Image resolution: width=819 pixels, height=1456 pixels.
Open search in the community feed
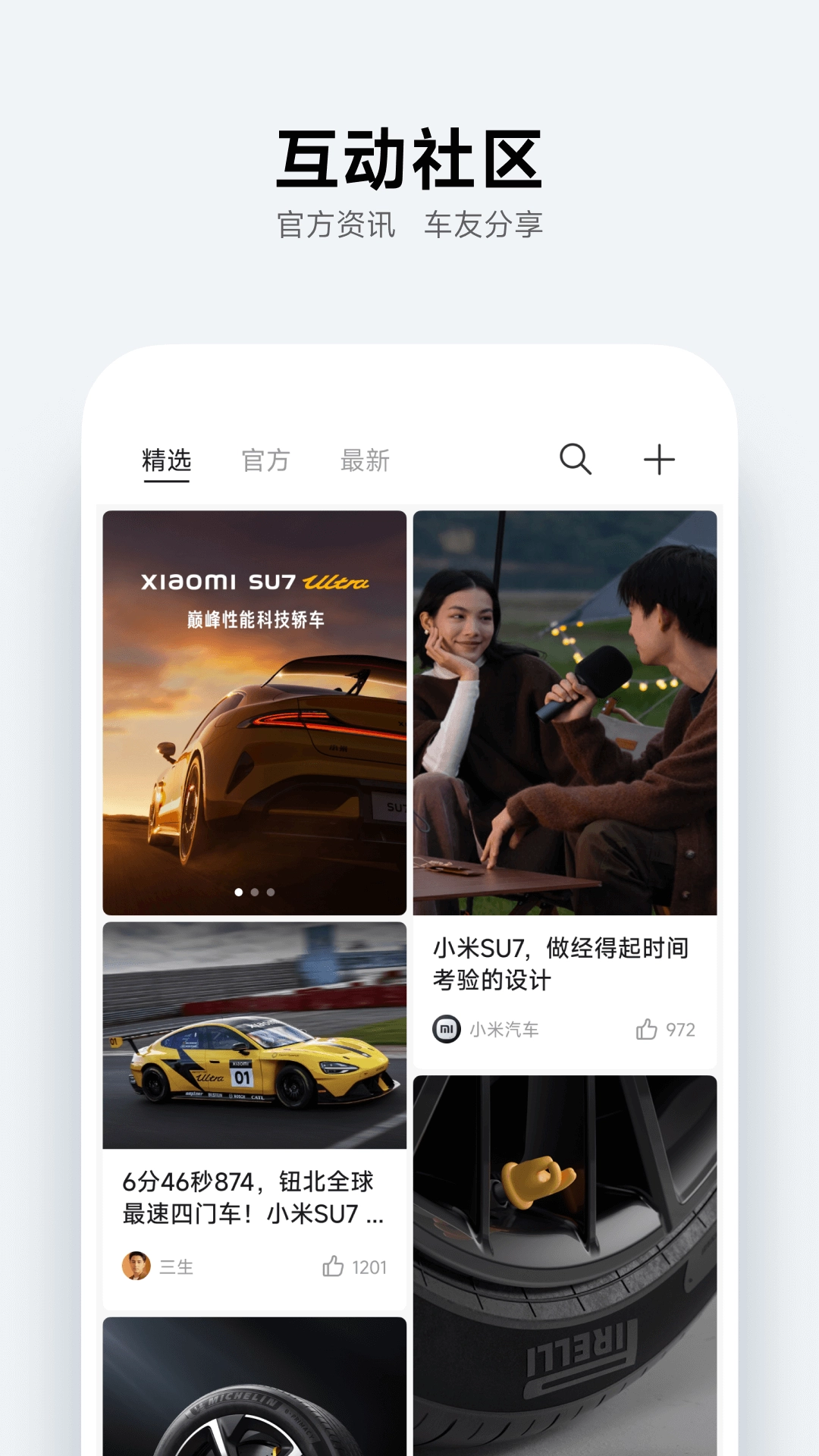click(x=576, y=459)
